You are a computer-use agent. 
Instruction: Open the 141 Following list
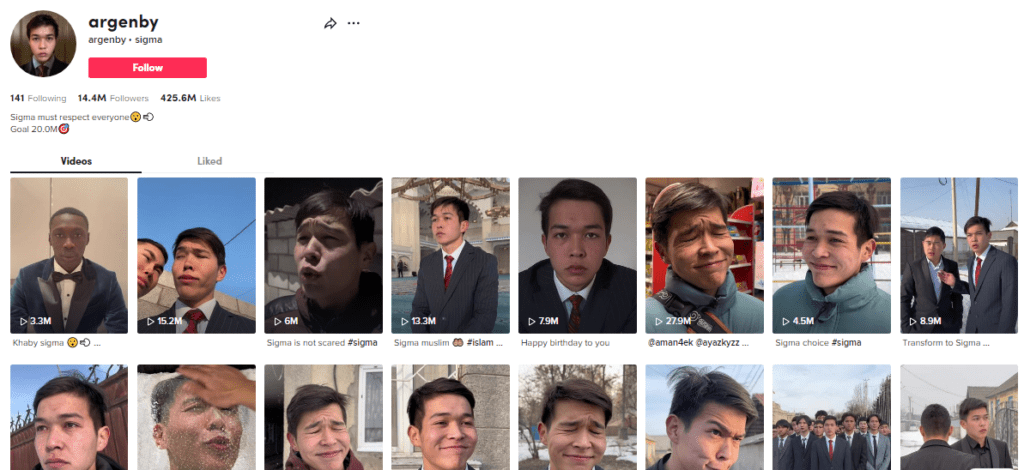[38, 98]
